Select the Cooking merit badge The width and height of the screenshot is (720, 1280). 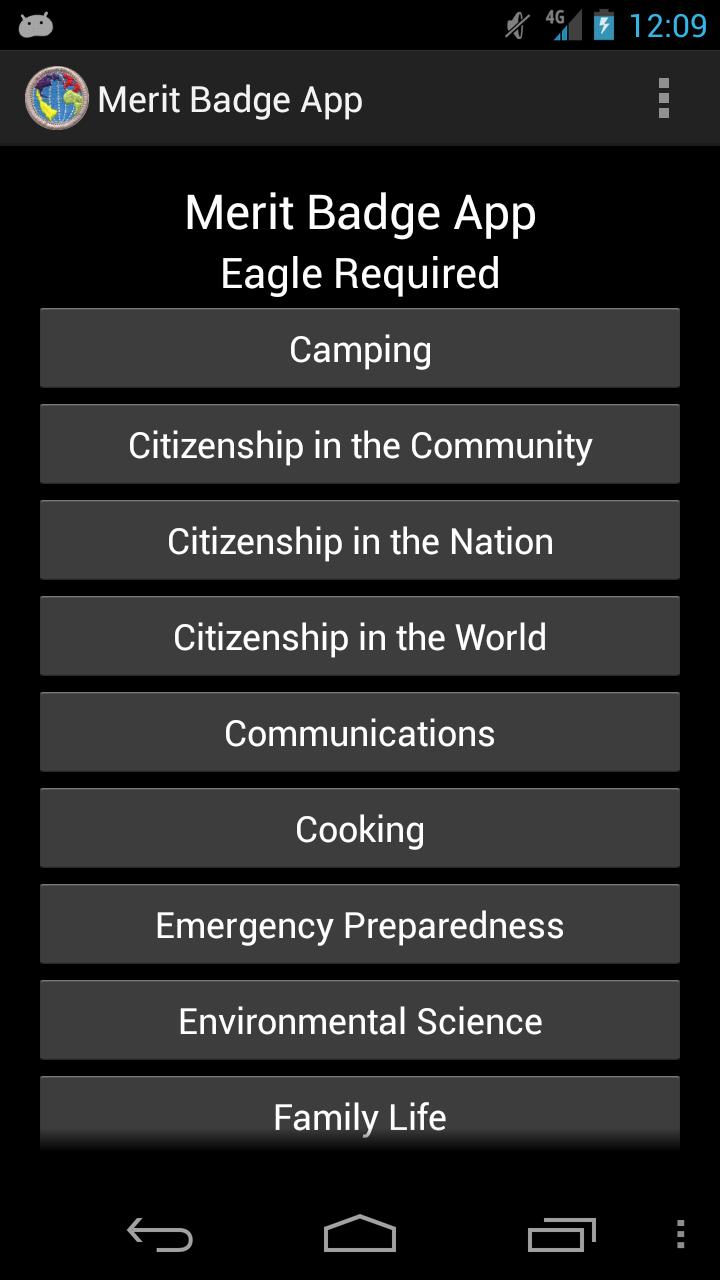tap(360, 828)
